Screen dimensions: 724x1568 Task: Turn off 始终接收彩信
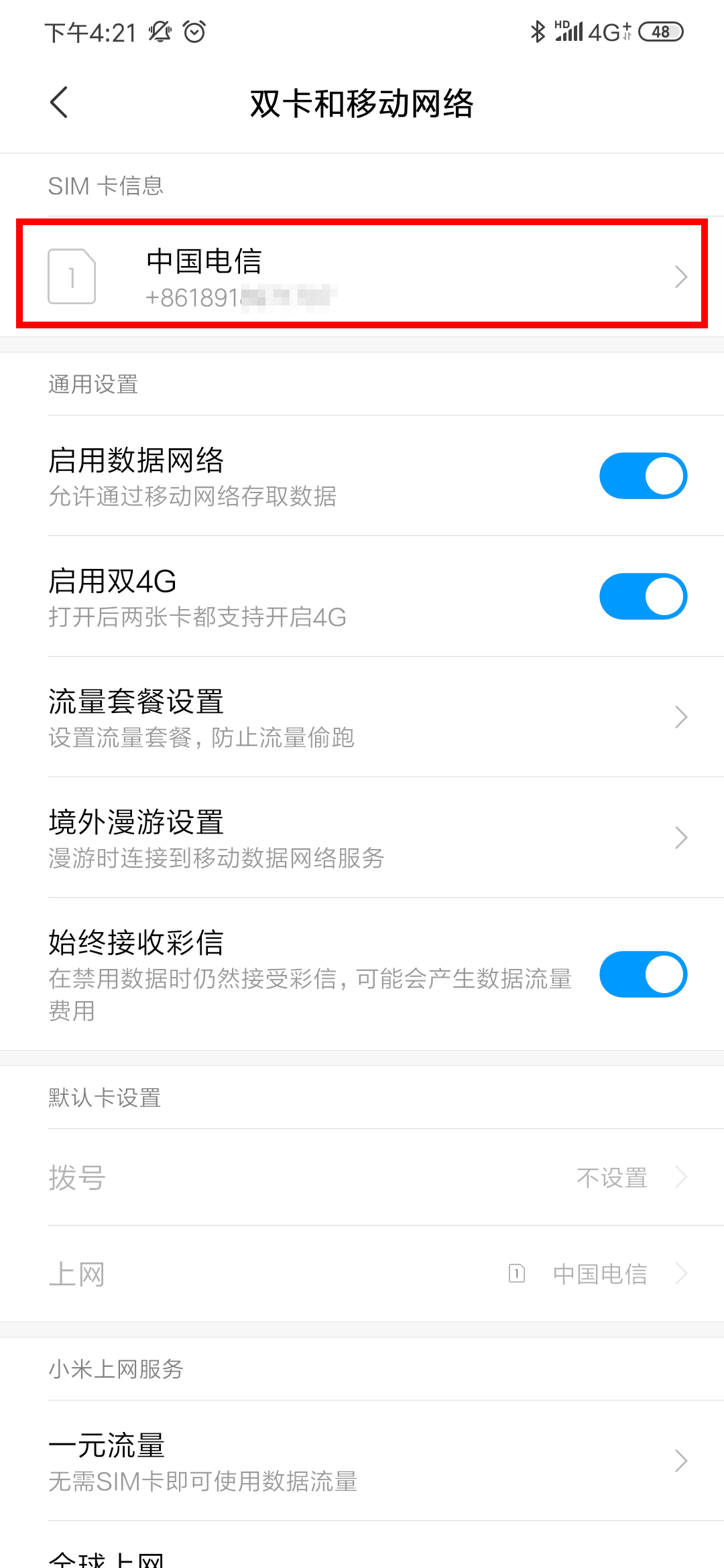pyautogui.click(x=643, y=974)
